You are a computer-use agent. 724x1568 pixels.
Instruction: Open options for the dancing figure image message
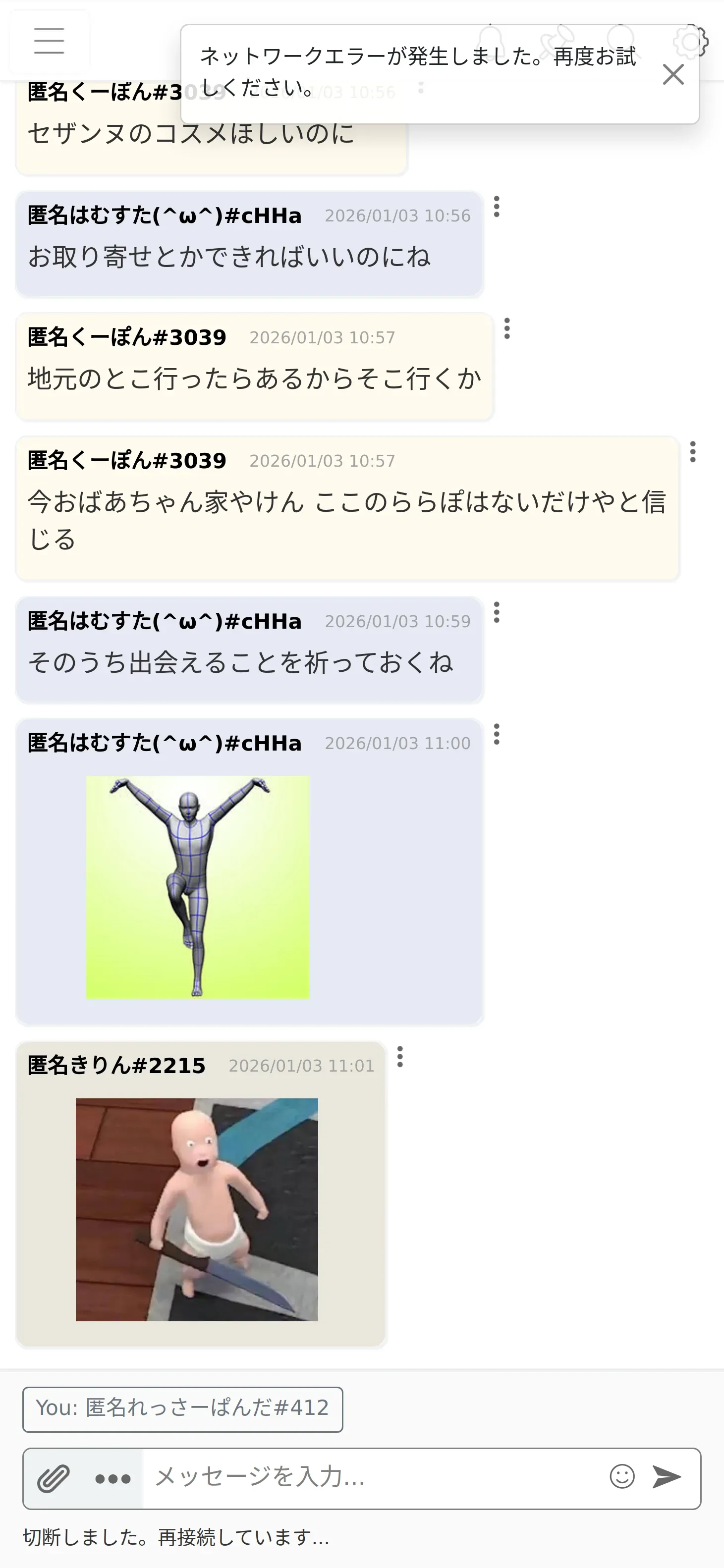(497, 735)
